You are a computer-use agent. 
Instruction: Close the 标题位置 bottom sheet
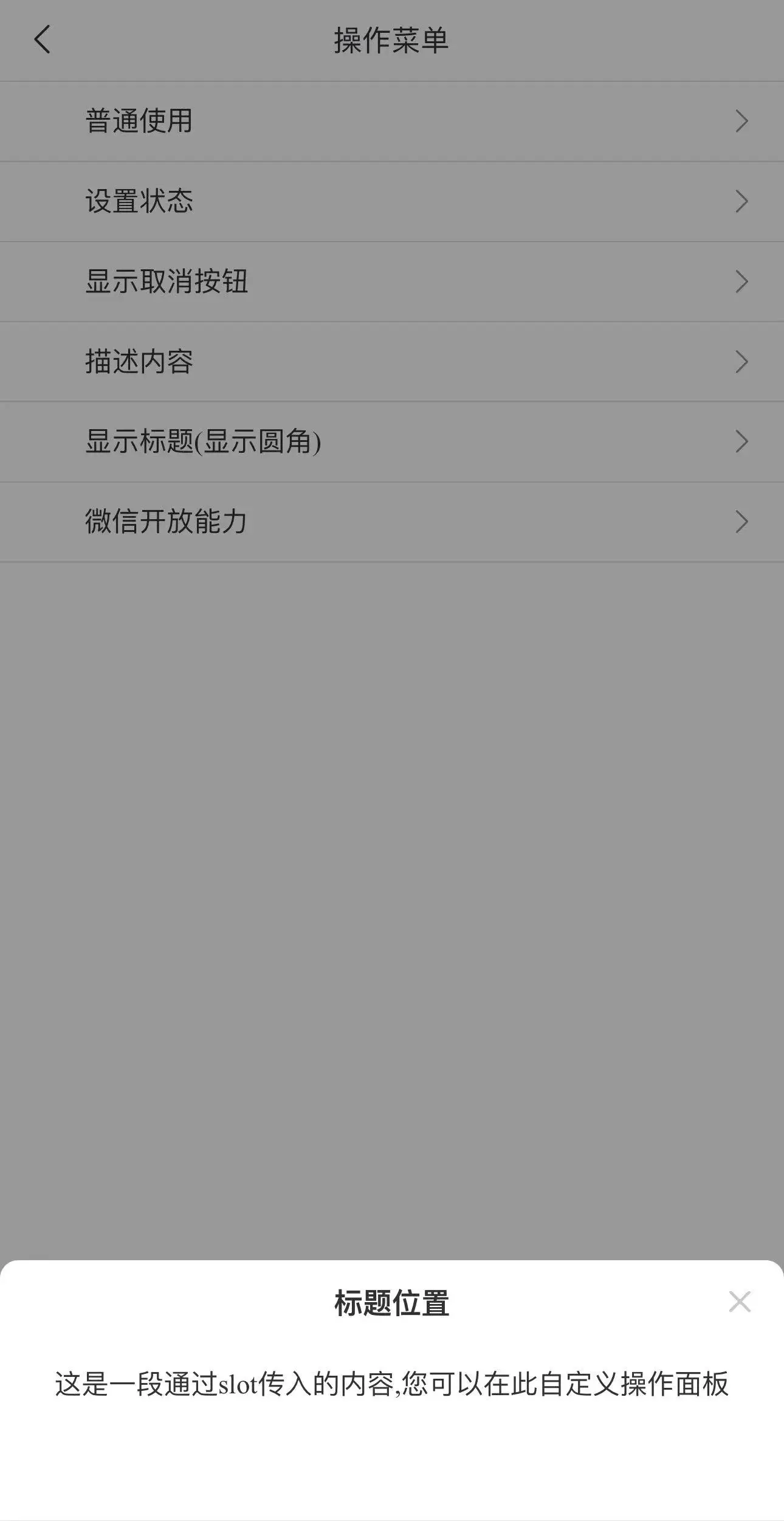740,1302
